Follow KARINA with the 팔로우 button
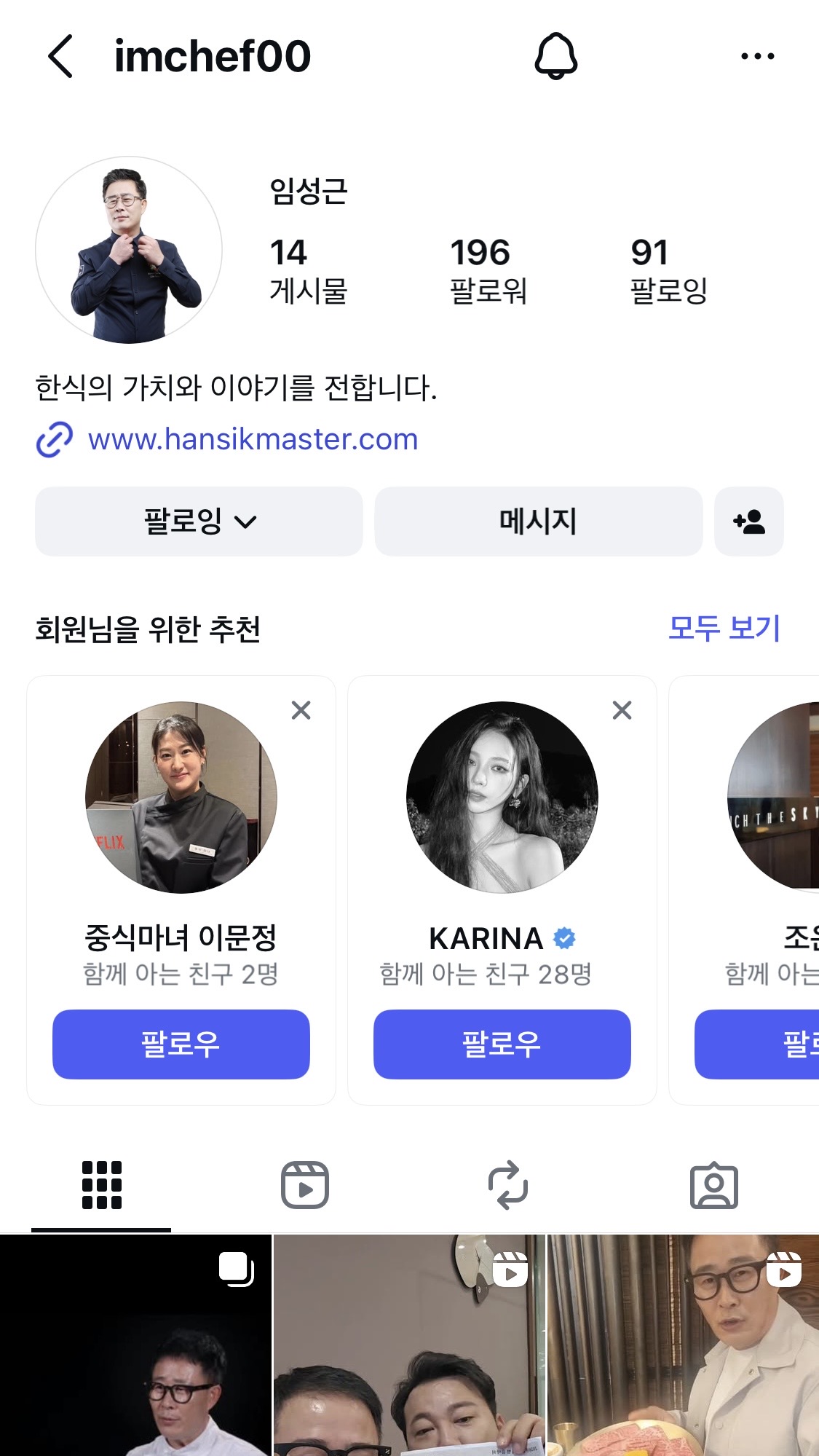Screen dimensions: 819x1456 pyautogui.click(x=502, y=1044)
